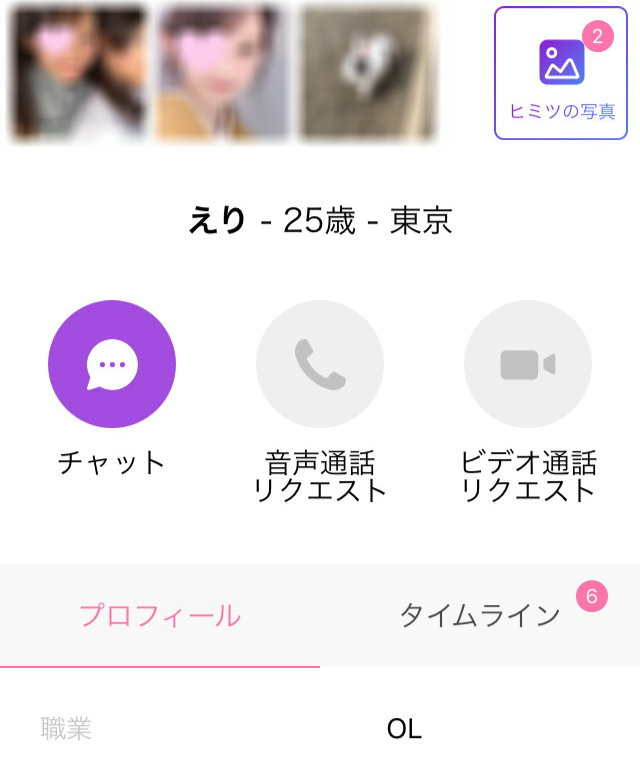View the first profile photo
This screenshot has width=640, height=781.
click(x=78, y=72)
